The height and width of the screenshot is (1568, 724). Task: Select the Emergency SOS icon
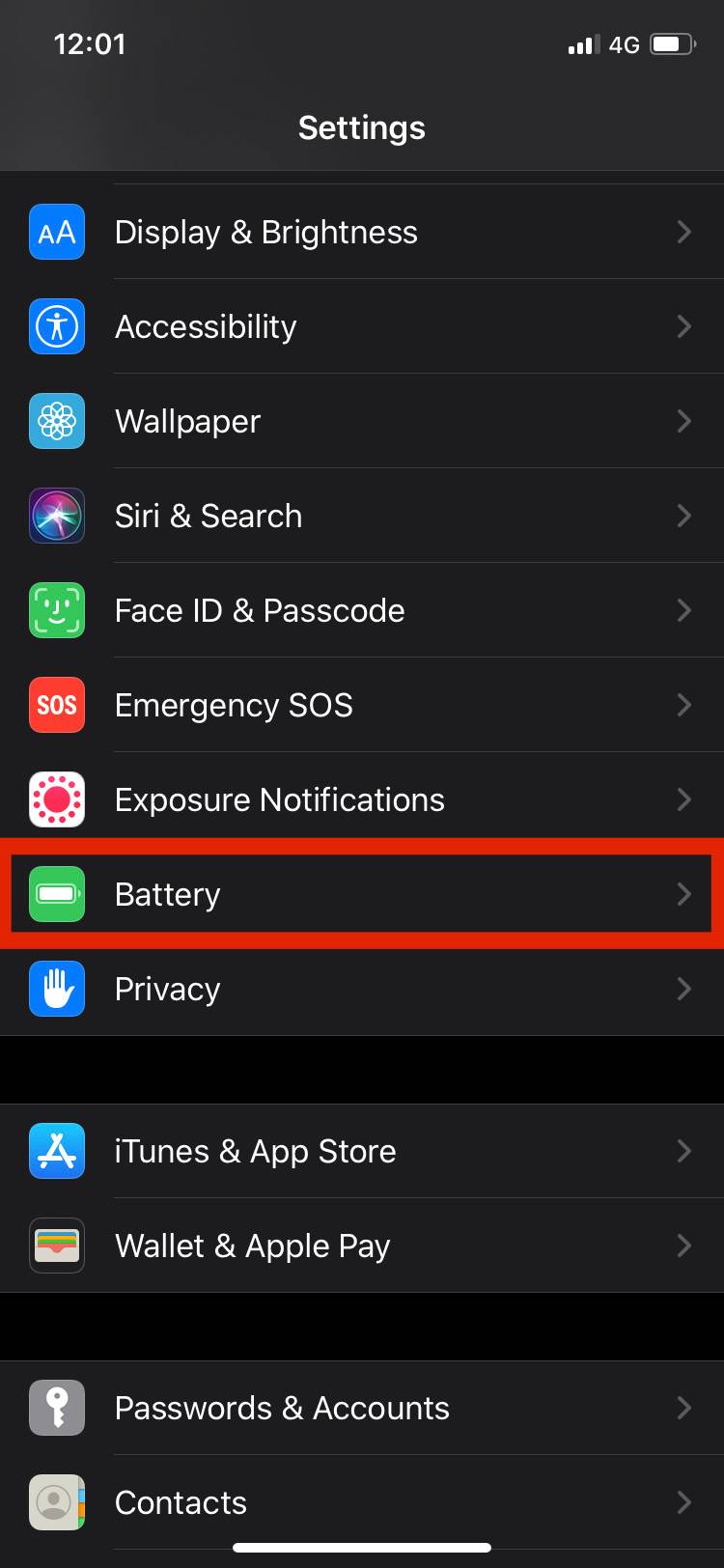pyautogui.click(x=57, y=705)
